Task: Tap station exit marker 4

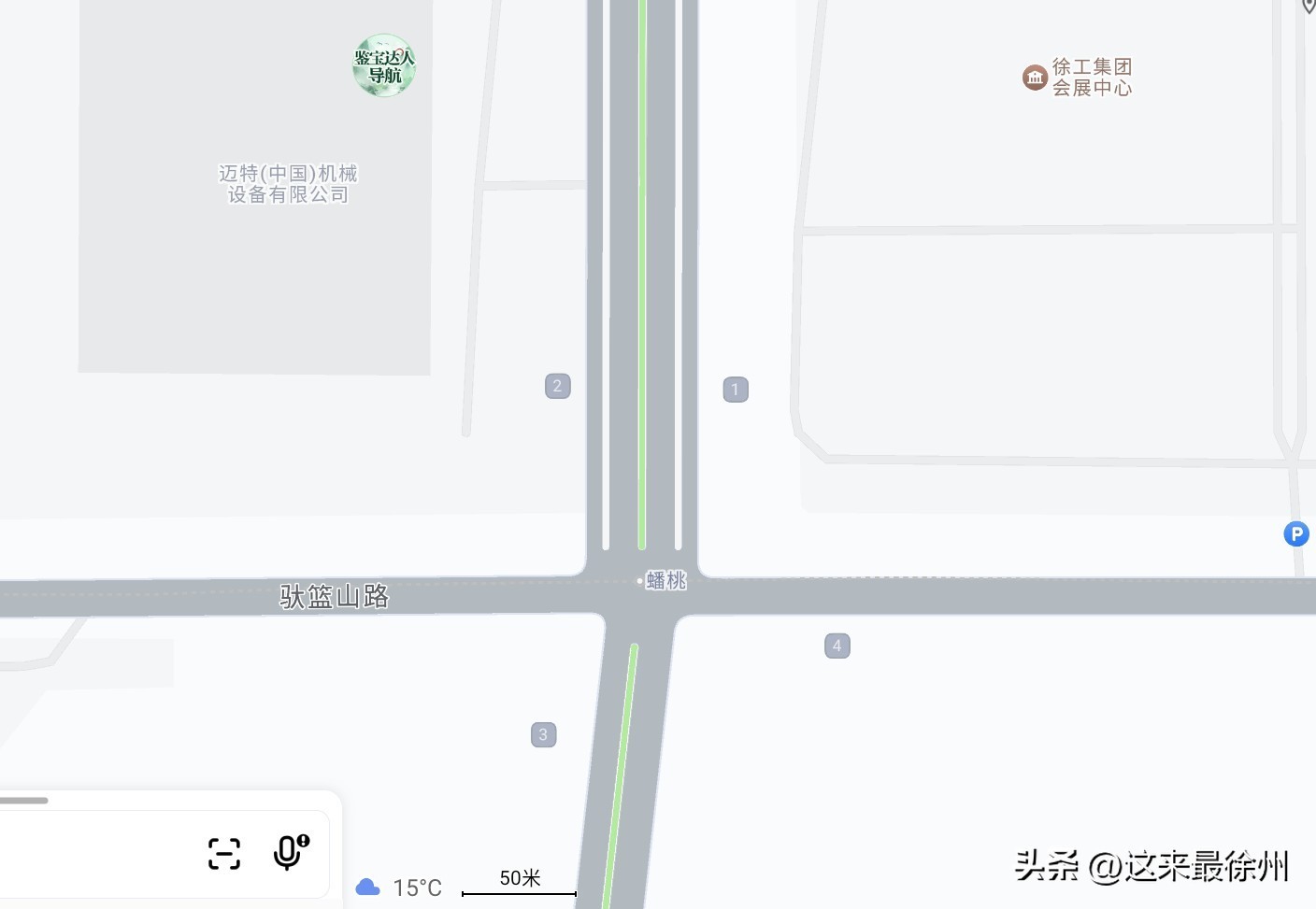Action: [837, 646]
